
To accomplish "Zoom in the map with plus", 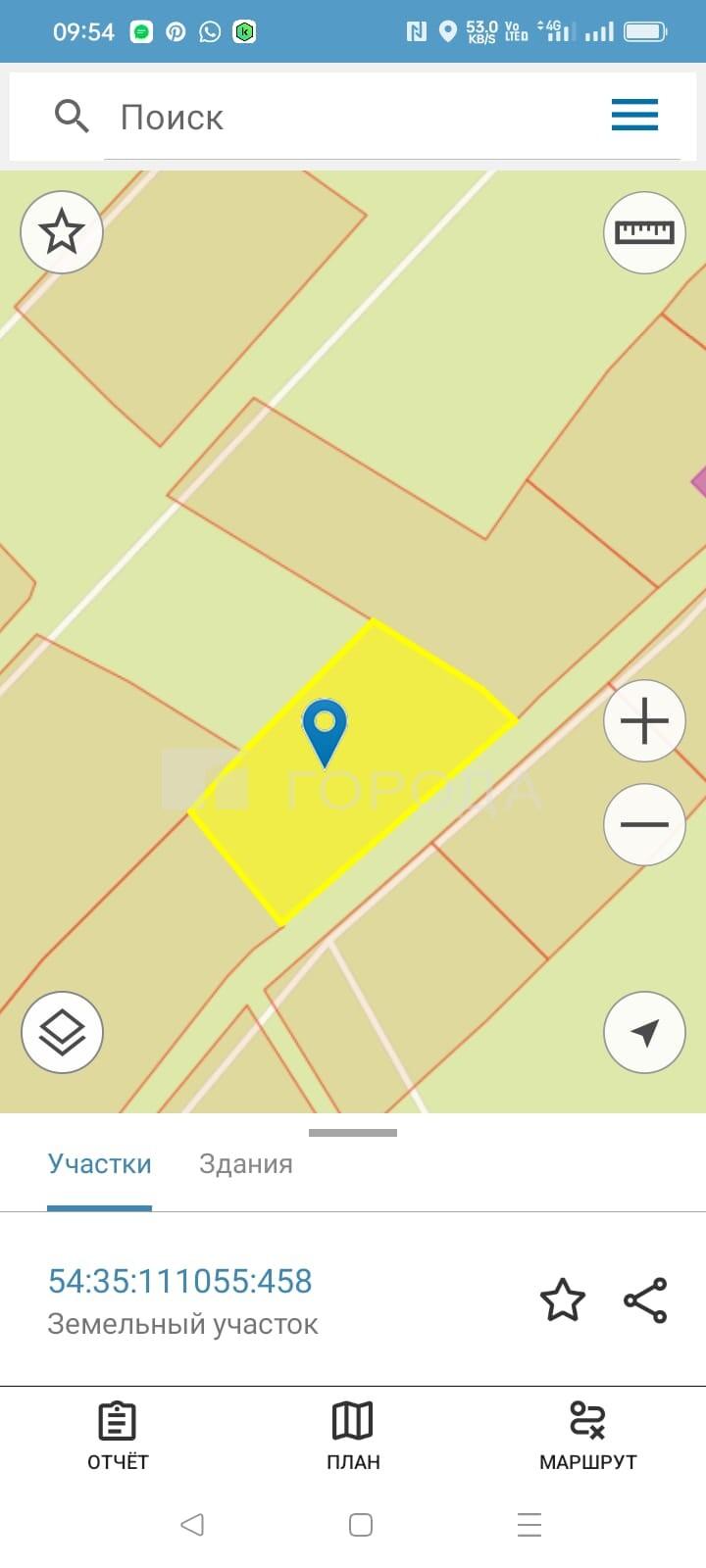I will (x=644, y=721).
